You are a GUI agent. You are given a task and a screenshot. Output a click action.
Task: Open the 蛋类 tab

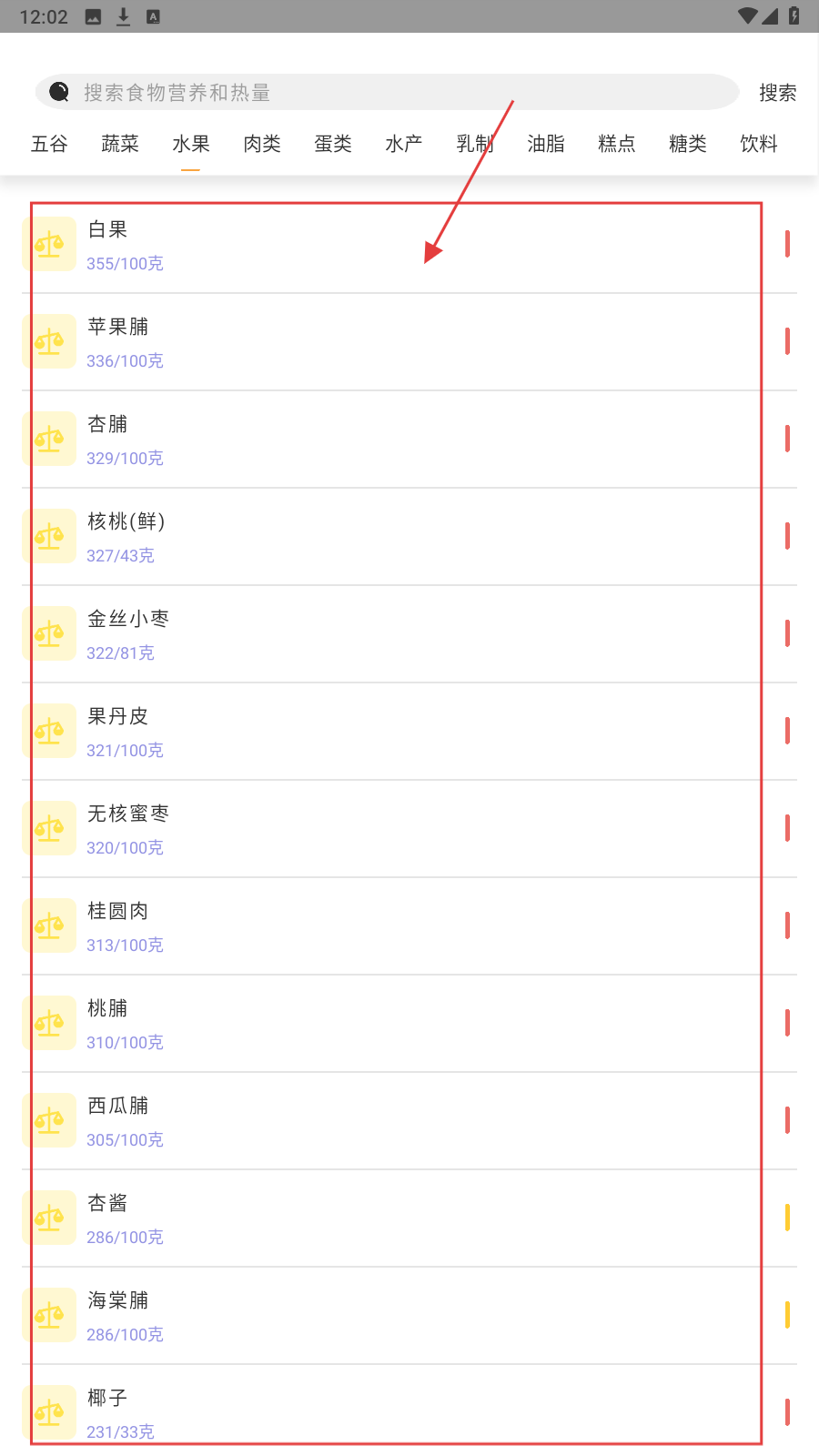[x=333, y=144]
